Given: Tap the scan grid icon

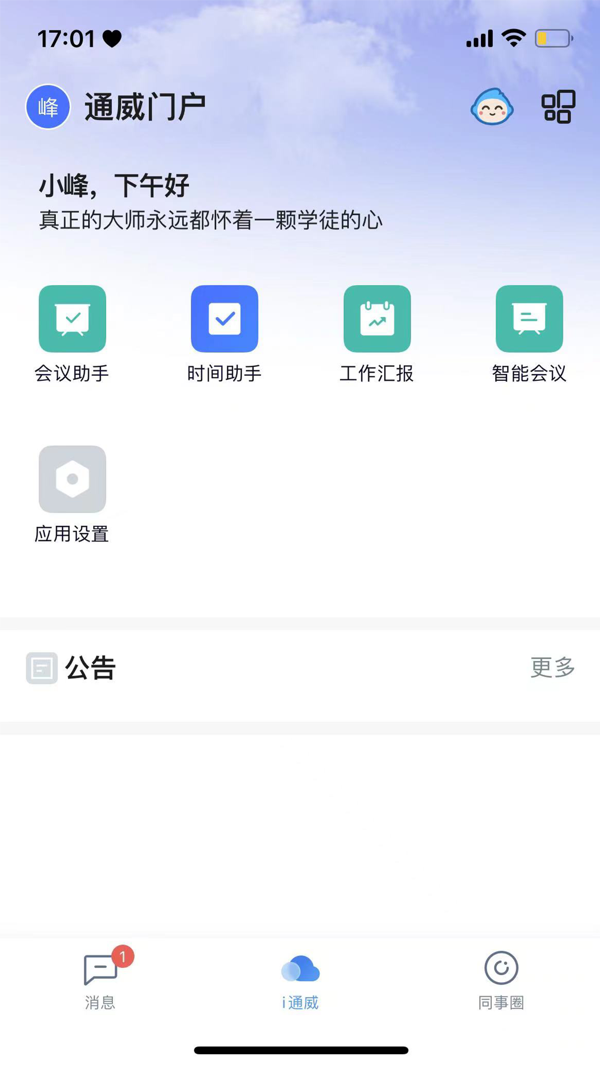Looking at the screenshot, I should pos(558,107).
